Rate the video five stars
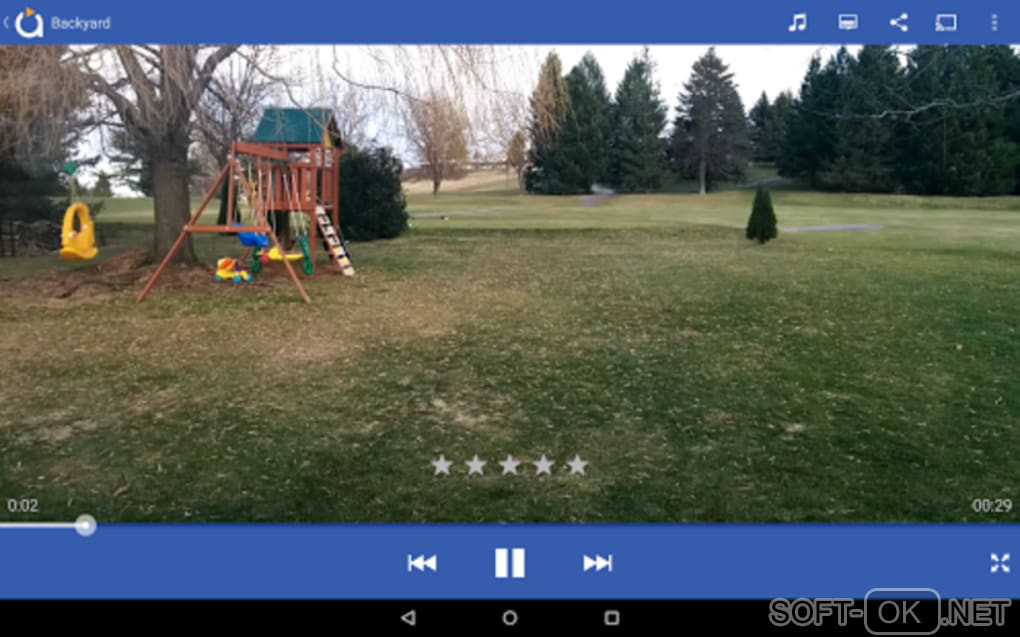The image size is (1020, 637). [x=577, y=465]
